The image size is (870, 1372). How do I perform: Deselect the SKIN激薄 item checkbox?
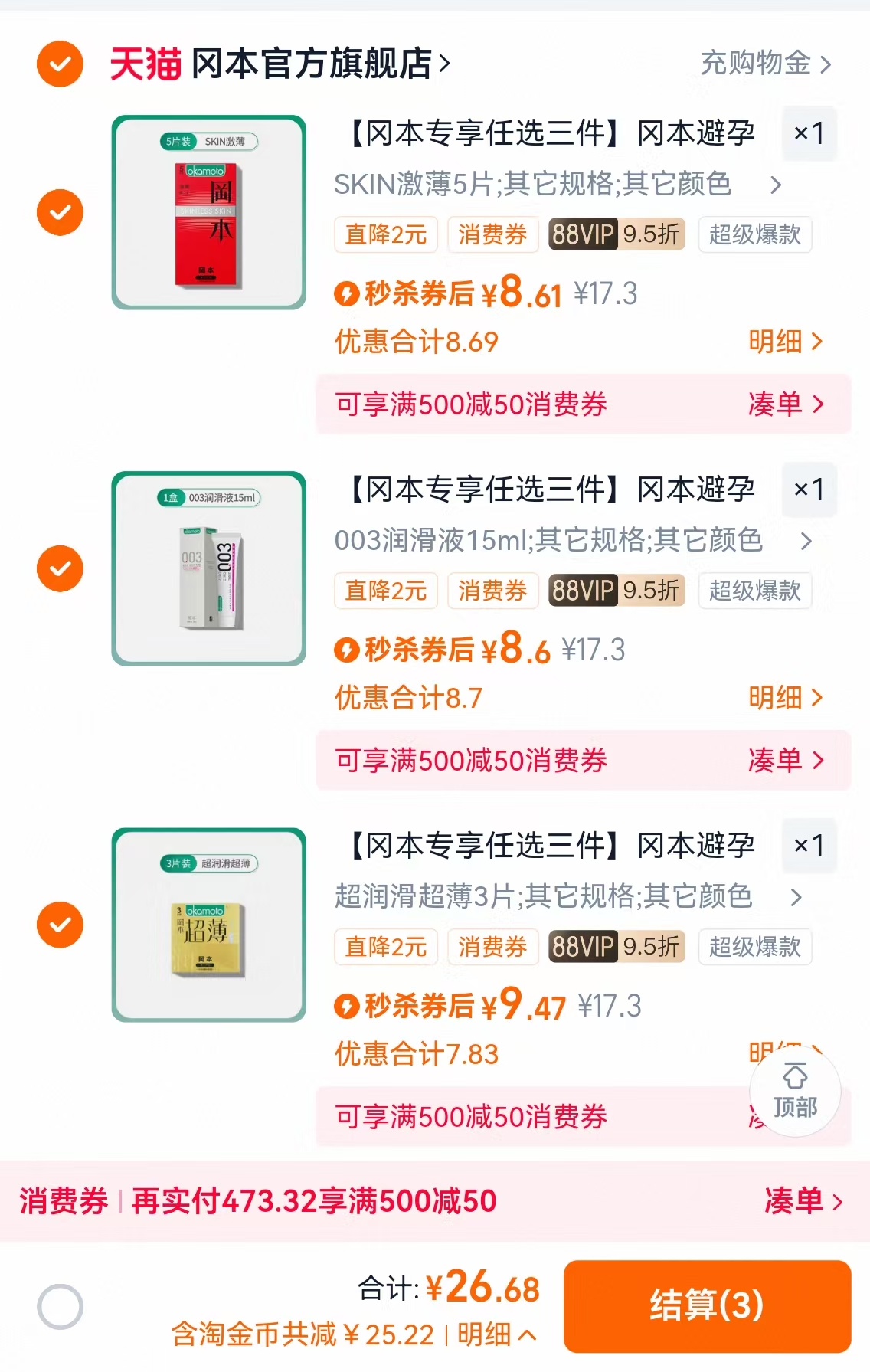click(x=60, y=212)
